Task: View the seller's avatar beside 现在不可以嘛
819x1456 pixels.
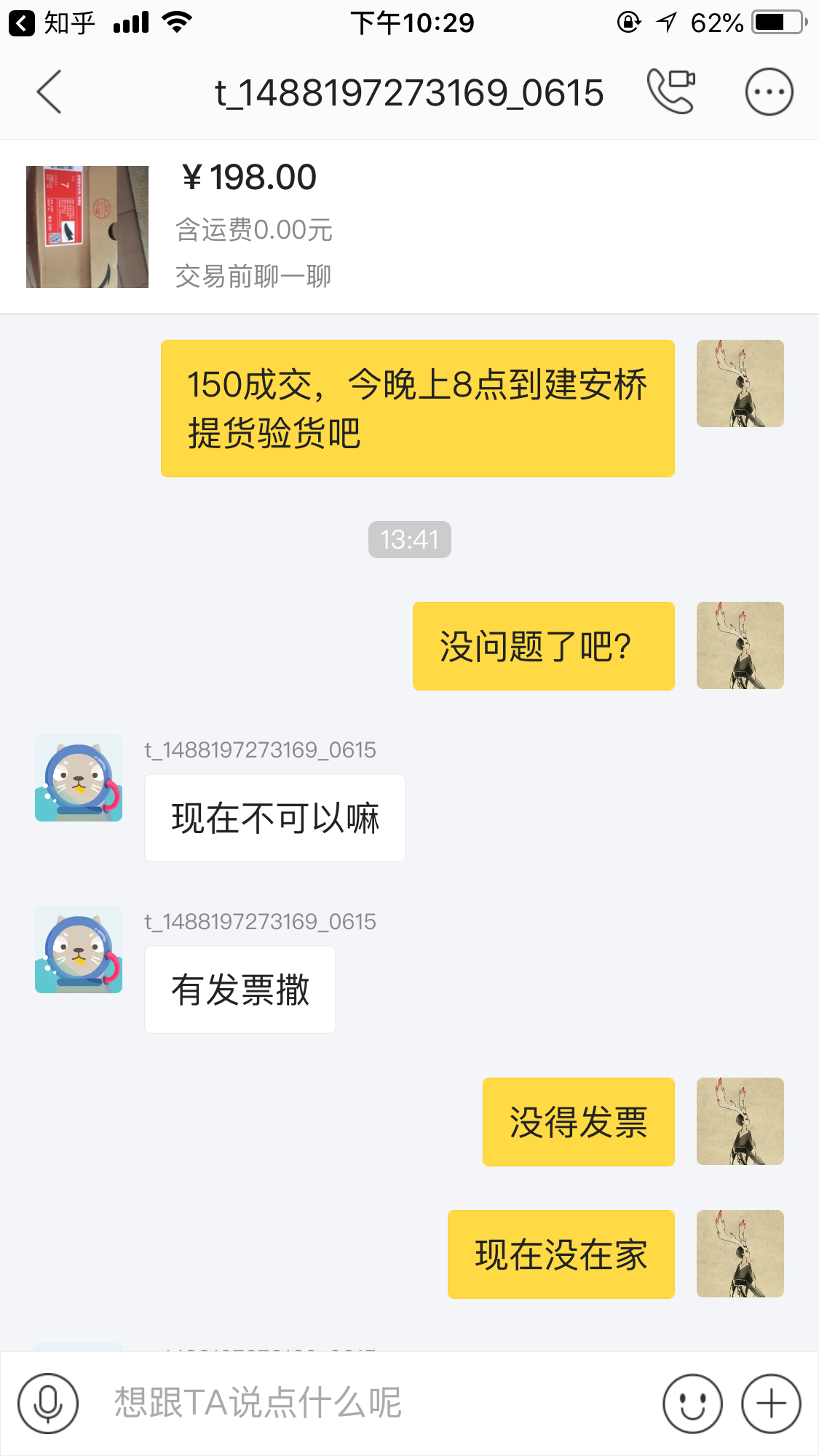Action: [79, 778]
